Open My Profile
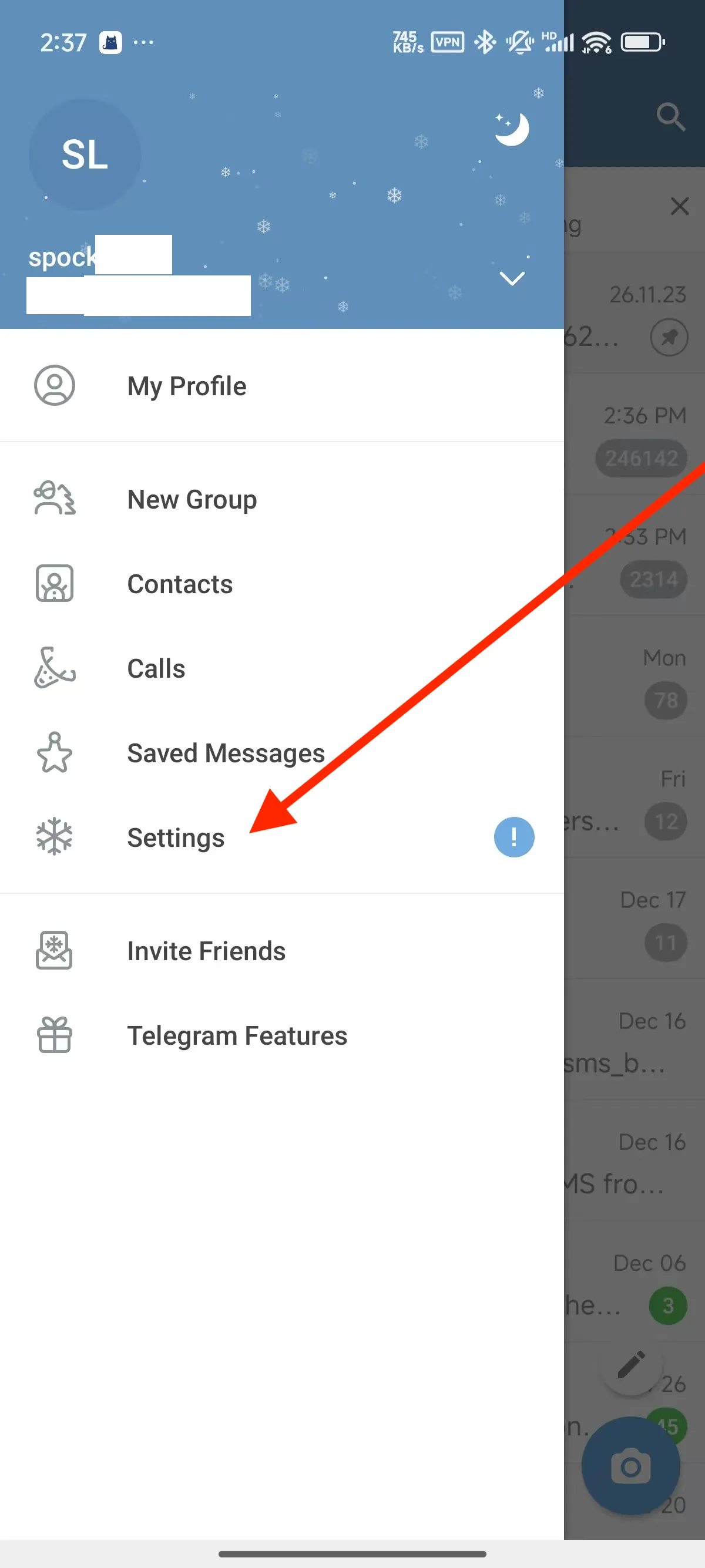The image size is (705, 1568). 186,386
